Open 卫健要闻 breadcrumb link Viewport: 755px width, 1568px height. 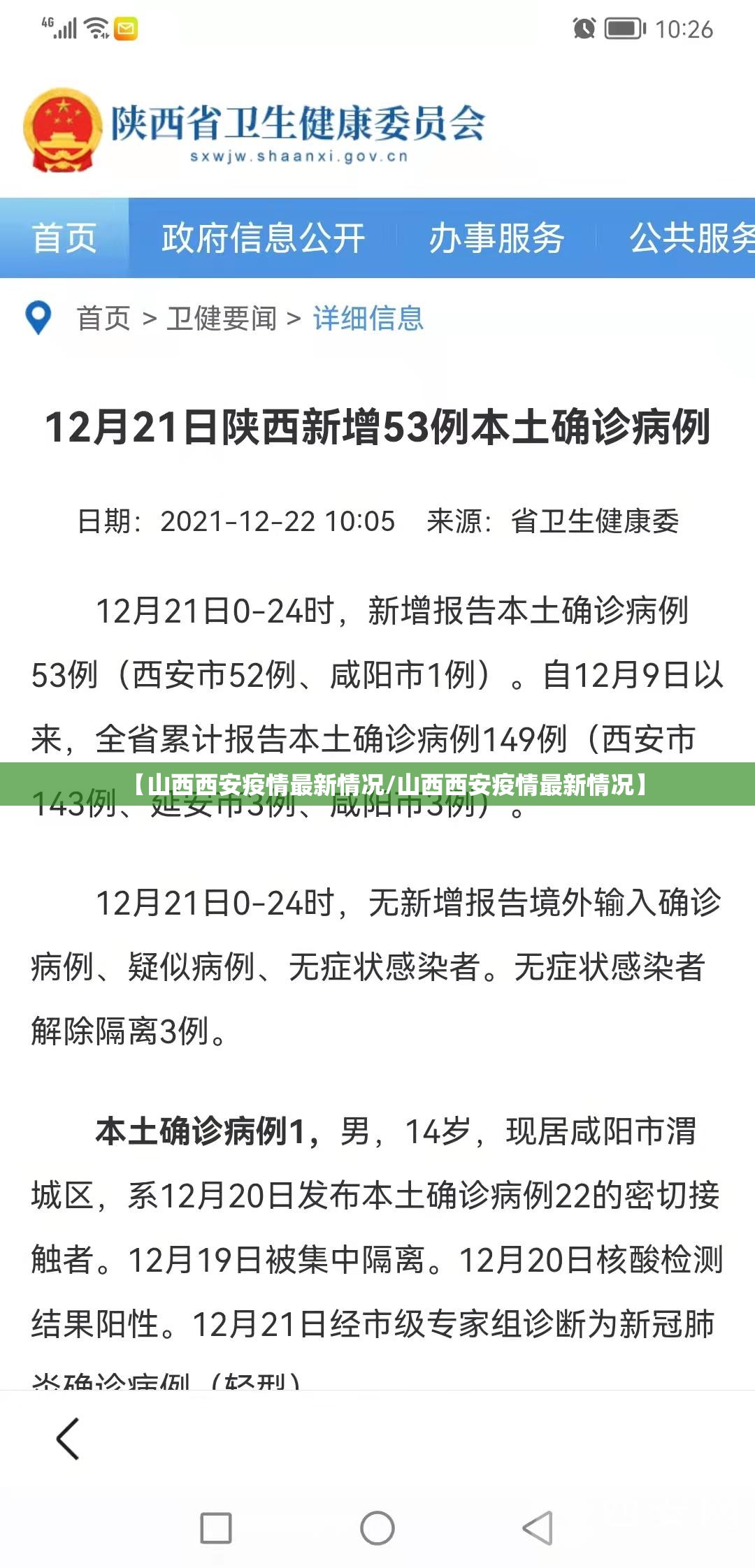coord(222,319)
